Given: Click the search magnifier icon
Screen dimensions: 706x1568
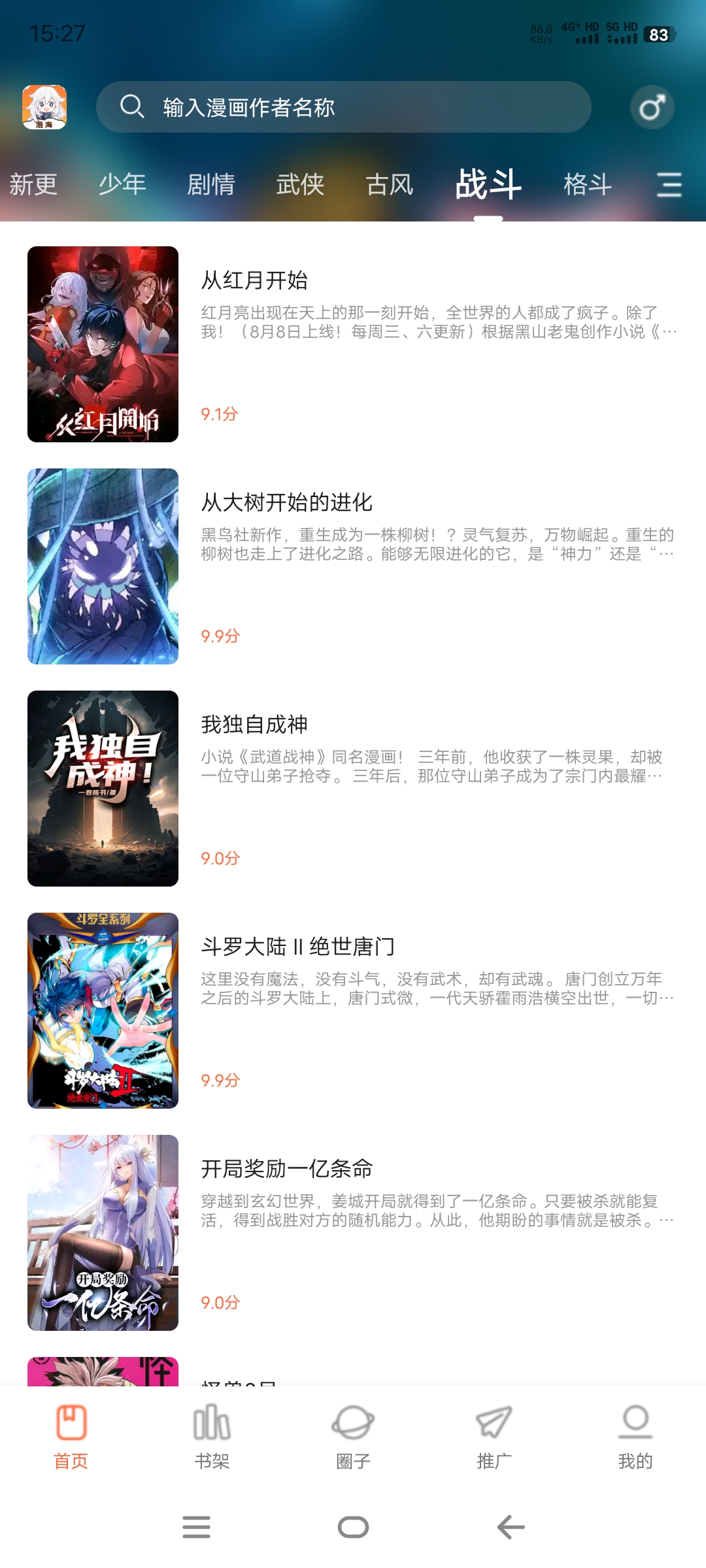Looking at the screenshot, I should (x=133, y=106).
